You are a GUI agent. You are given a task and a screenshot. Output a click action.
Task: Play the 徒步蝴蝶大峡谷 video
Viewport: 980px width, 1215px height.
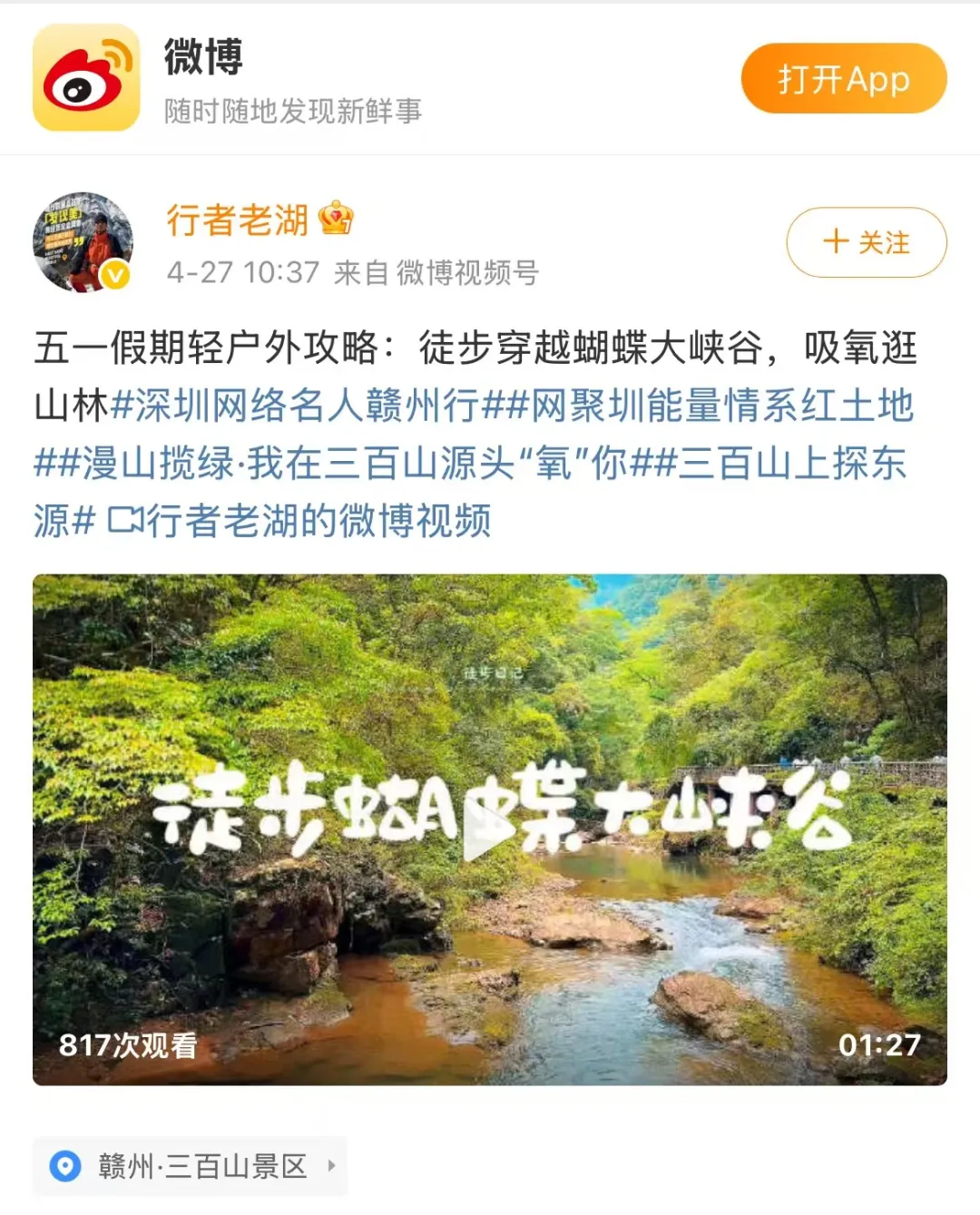tap(490, 829)
